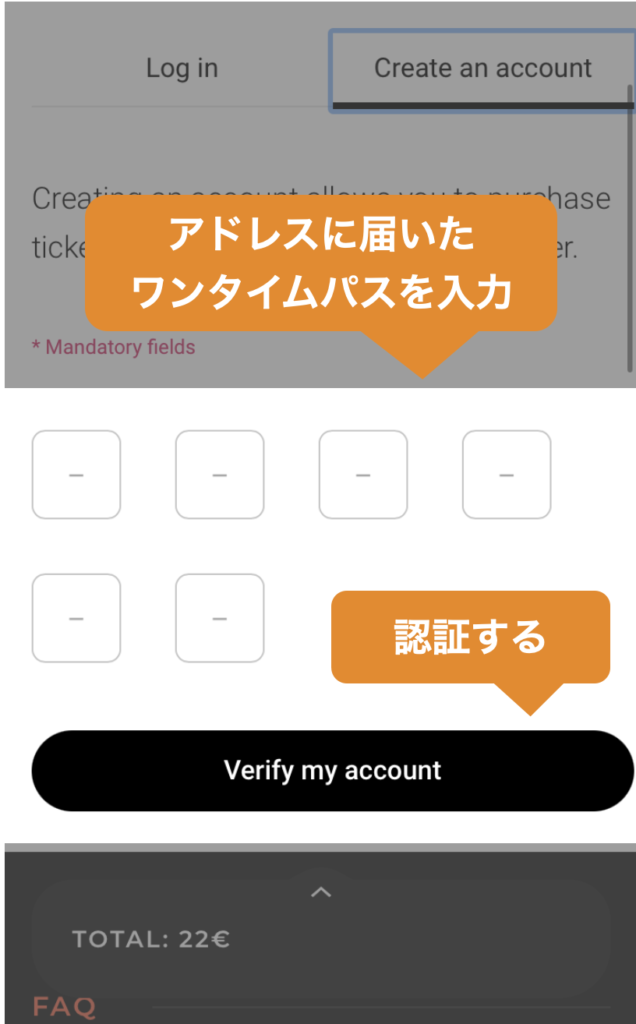The height and width of the screenshot is (1024, 636).
Task: Select the Create an account tab
Action: (x=483, y=70)
